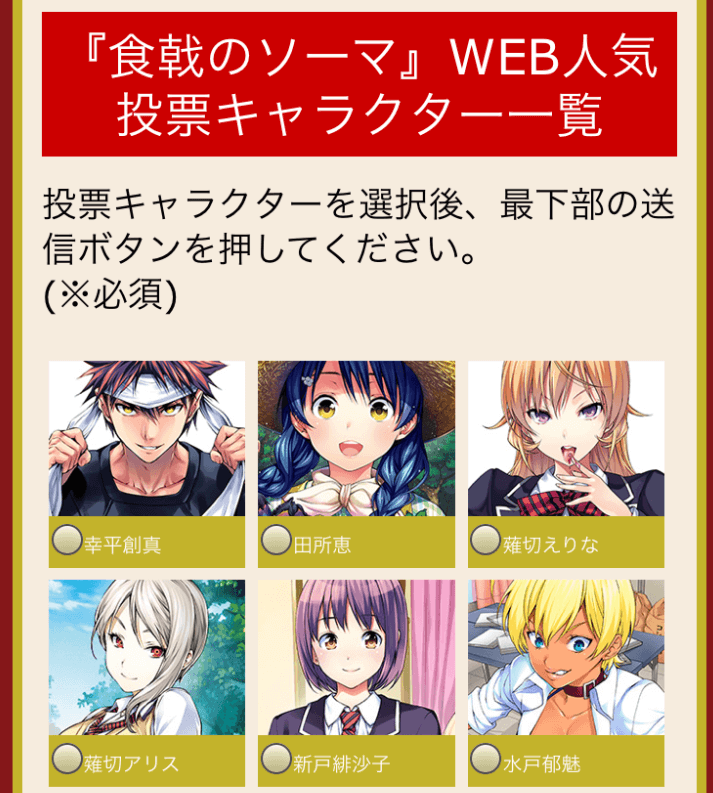Vote for 薙切えりな
The height and width of the screenshot is (793, 713).
point(485,540)
